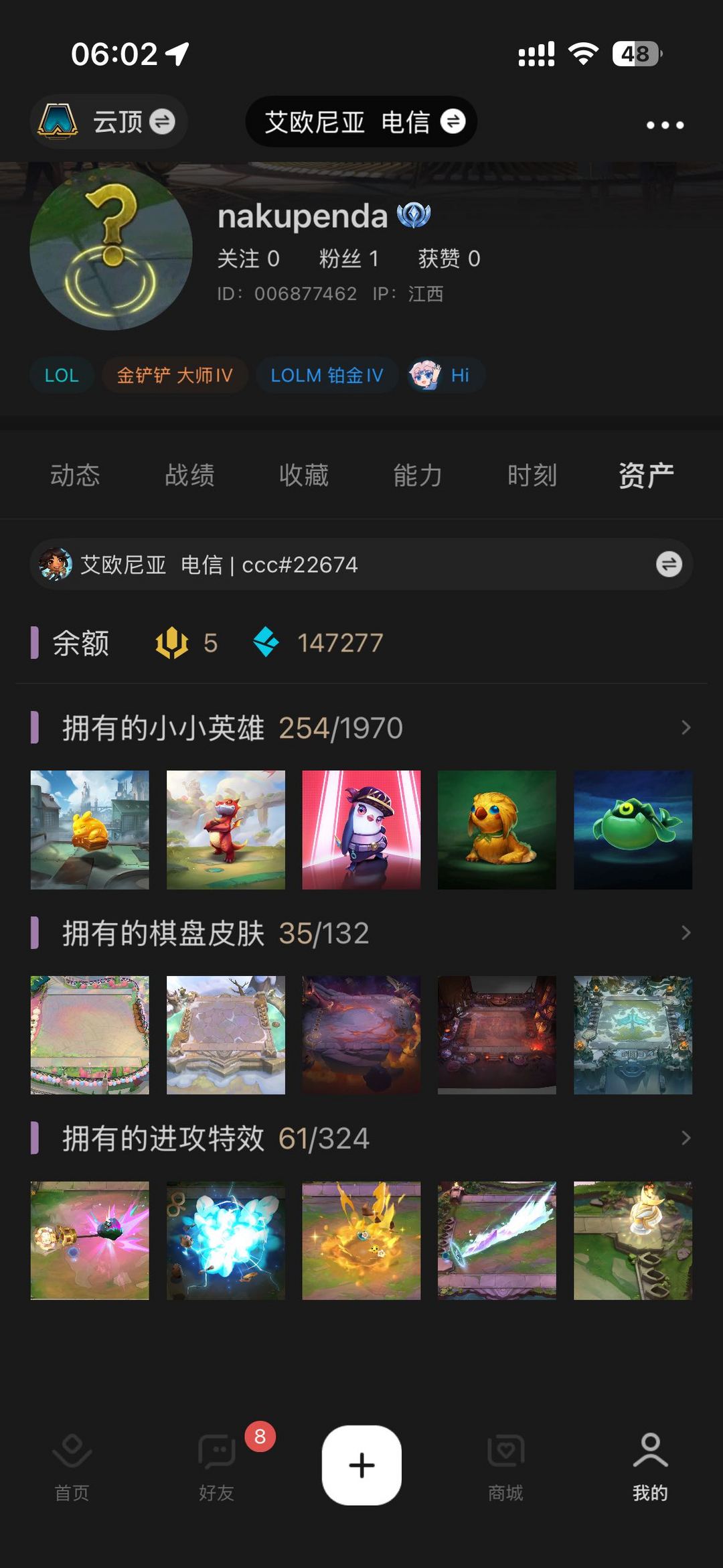This screenshot has height=1568, width=723.
Task: Tap the white plus create button
Action: point(361,1464)
